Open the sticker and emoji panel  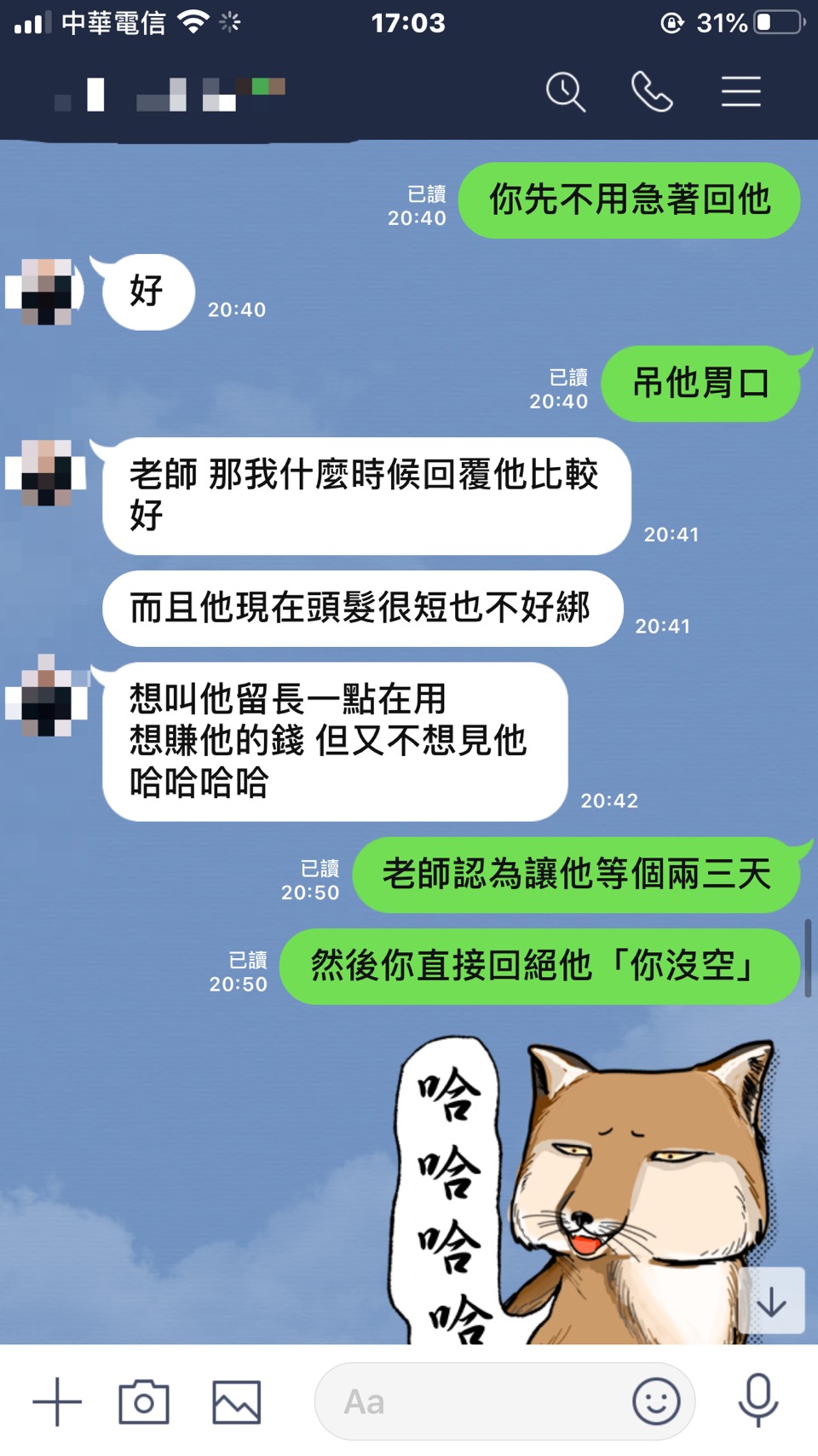(x=656, y=1401)
